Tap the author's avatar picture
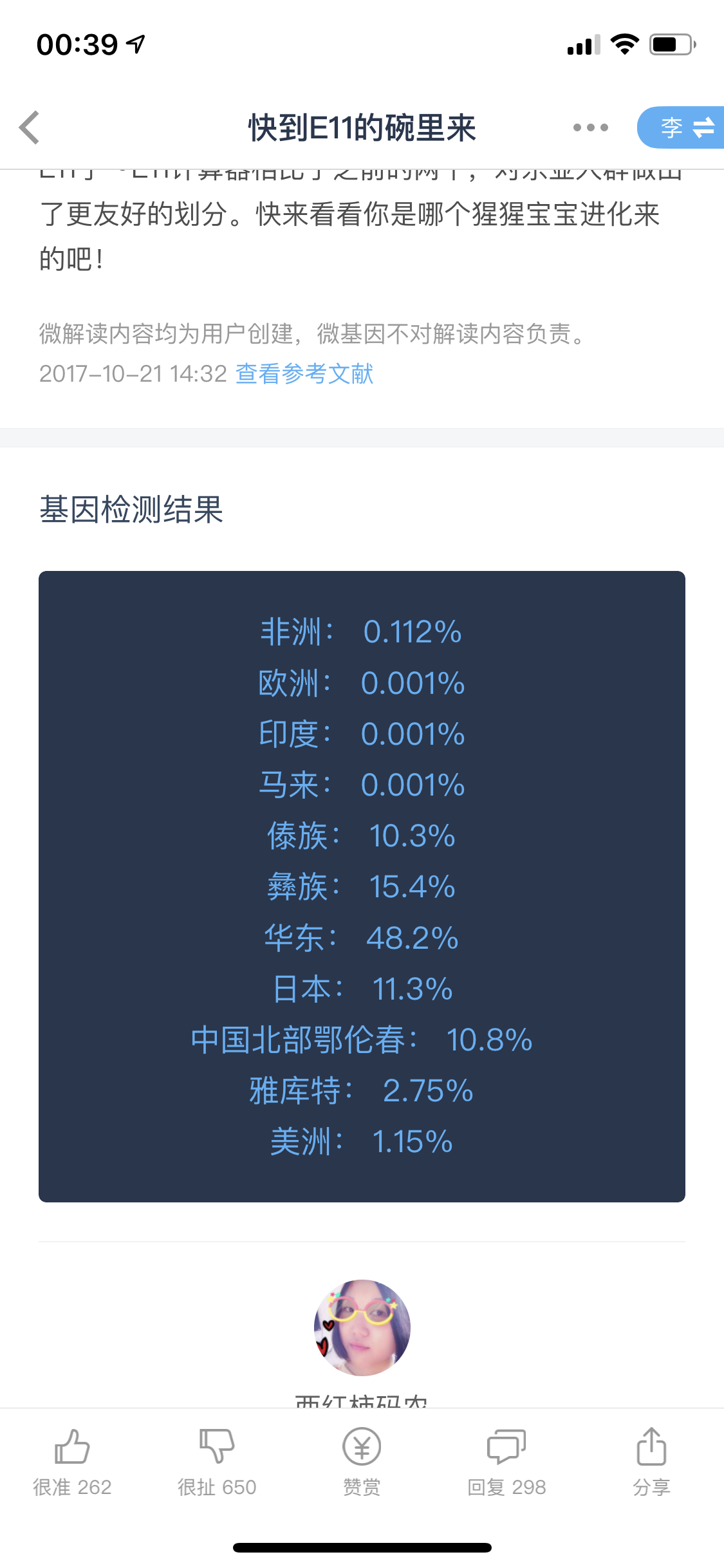724x1568 pixels. coord(362,1328)
